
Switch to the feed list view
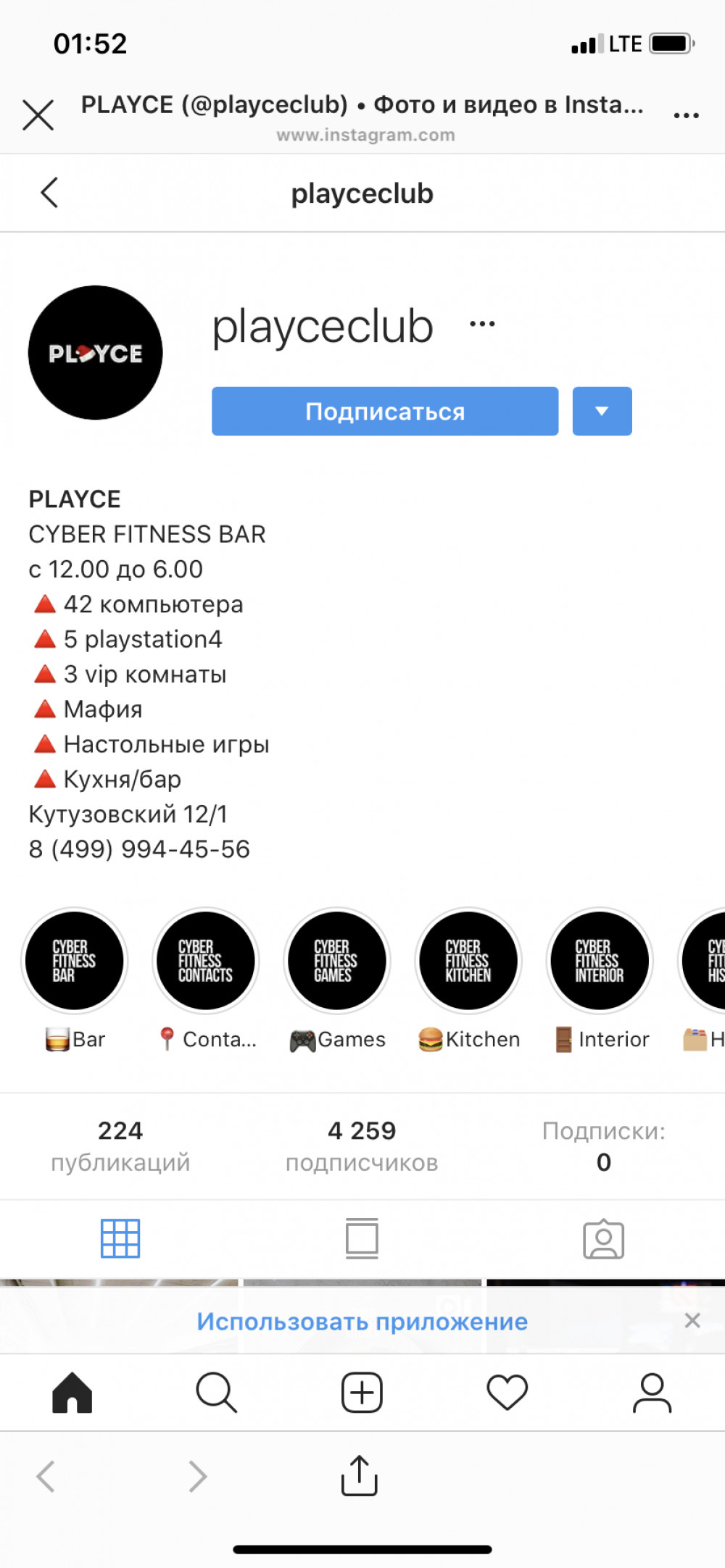click(362, 1238)
